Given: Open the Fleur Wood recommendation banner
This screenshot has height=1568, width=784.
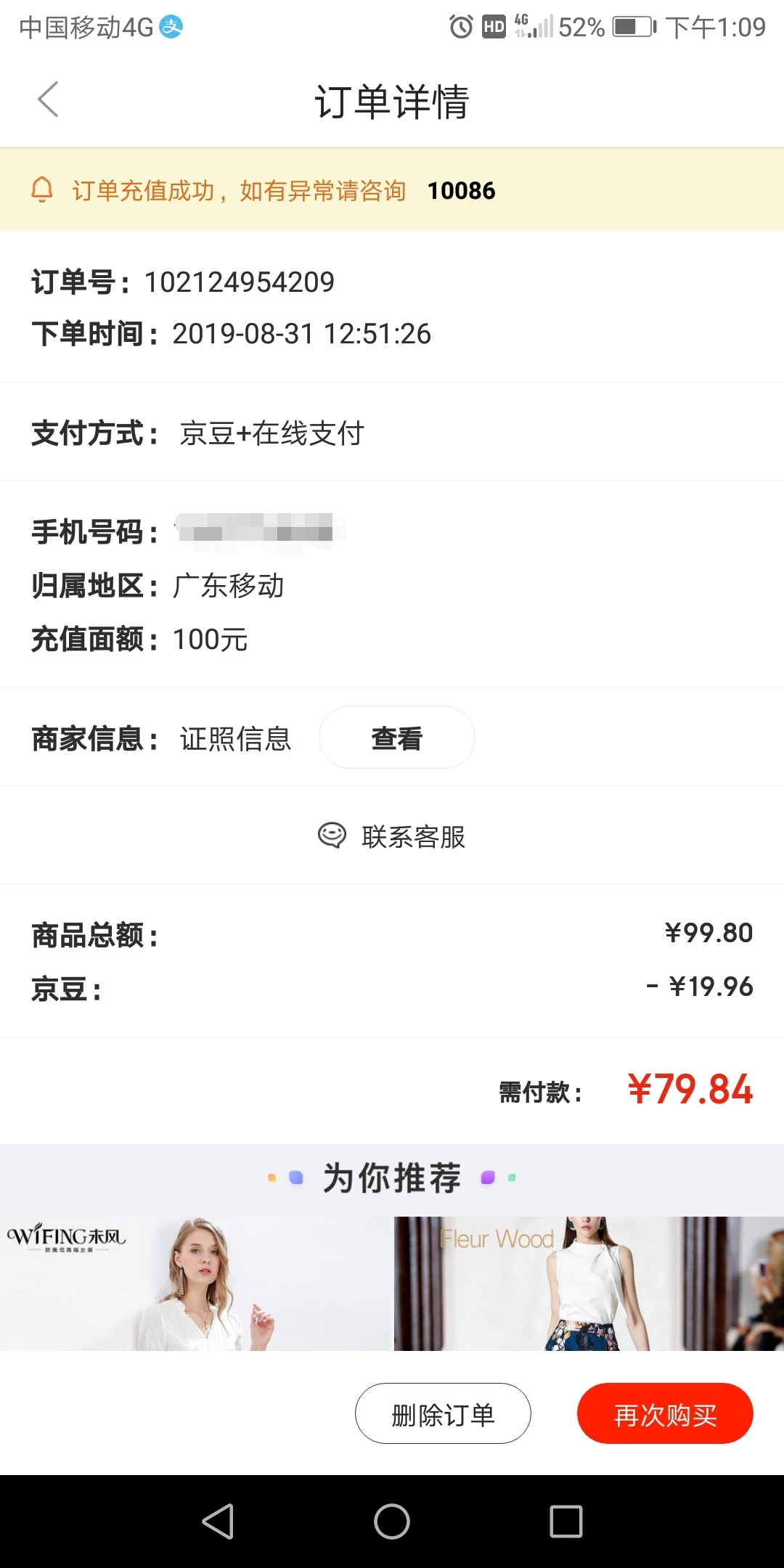Looking at the screenshot, I should coord(589,1283).
